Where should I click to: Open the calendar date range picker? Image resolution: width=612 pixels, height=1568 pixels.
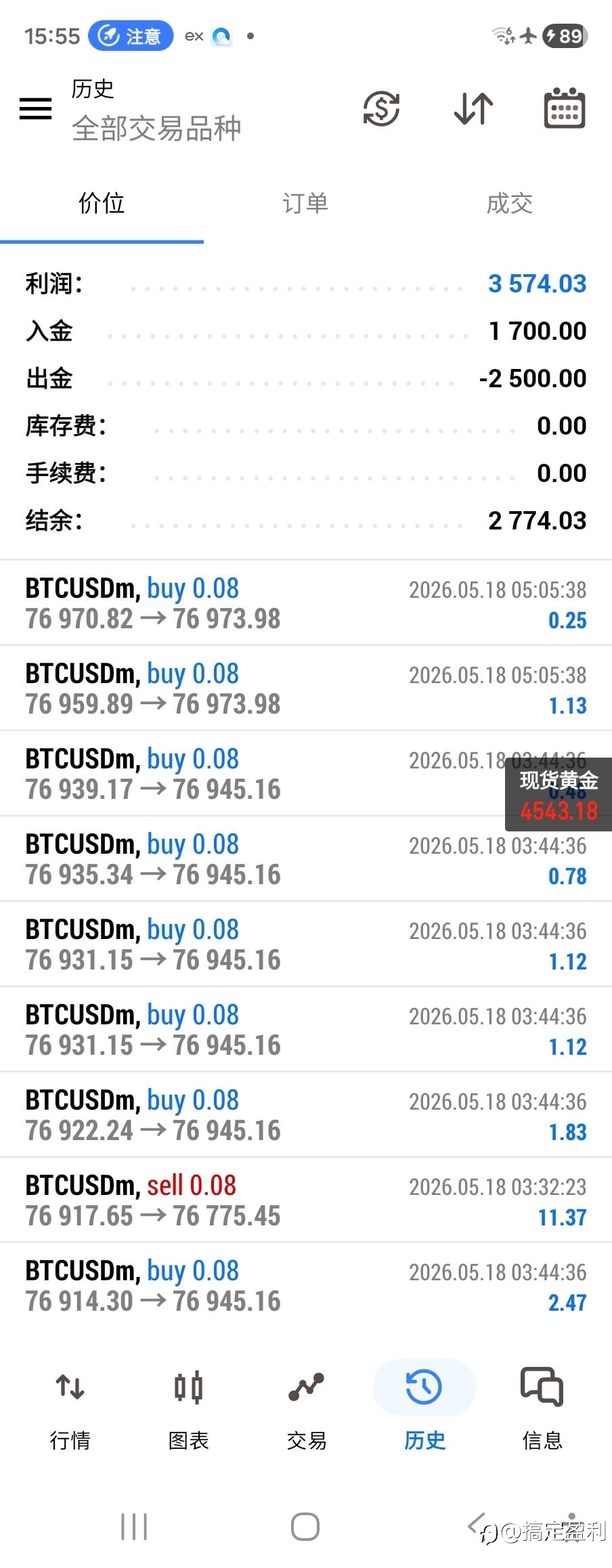click(x=565, y=108)
